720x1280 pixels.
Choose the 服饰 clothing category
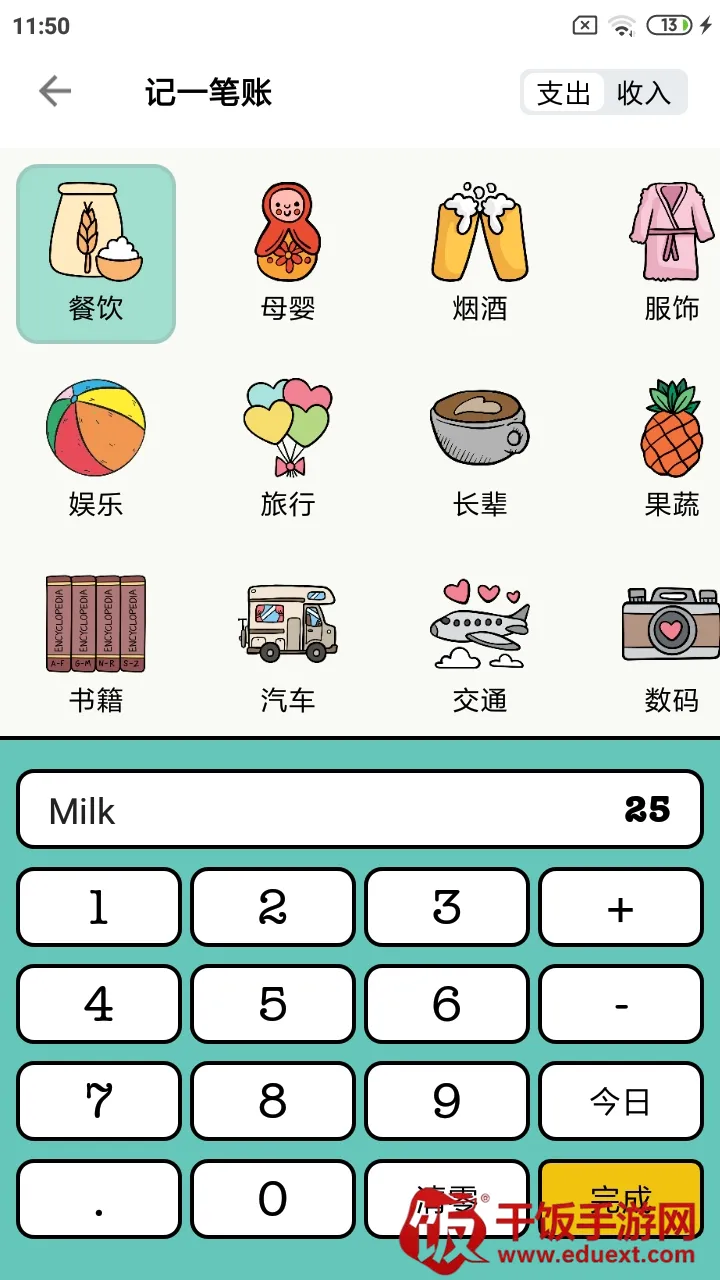click(x=671, y=254)
